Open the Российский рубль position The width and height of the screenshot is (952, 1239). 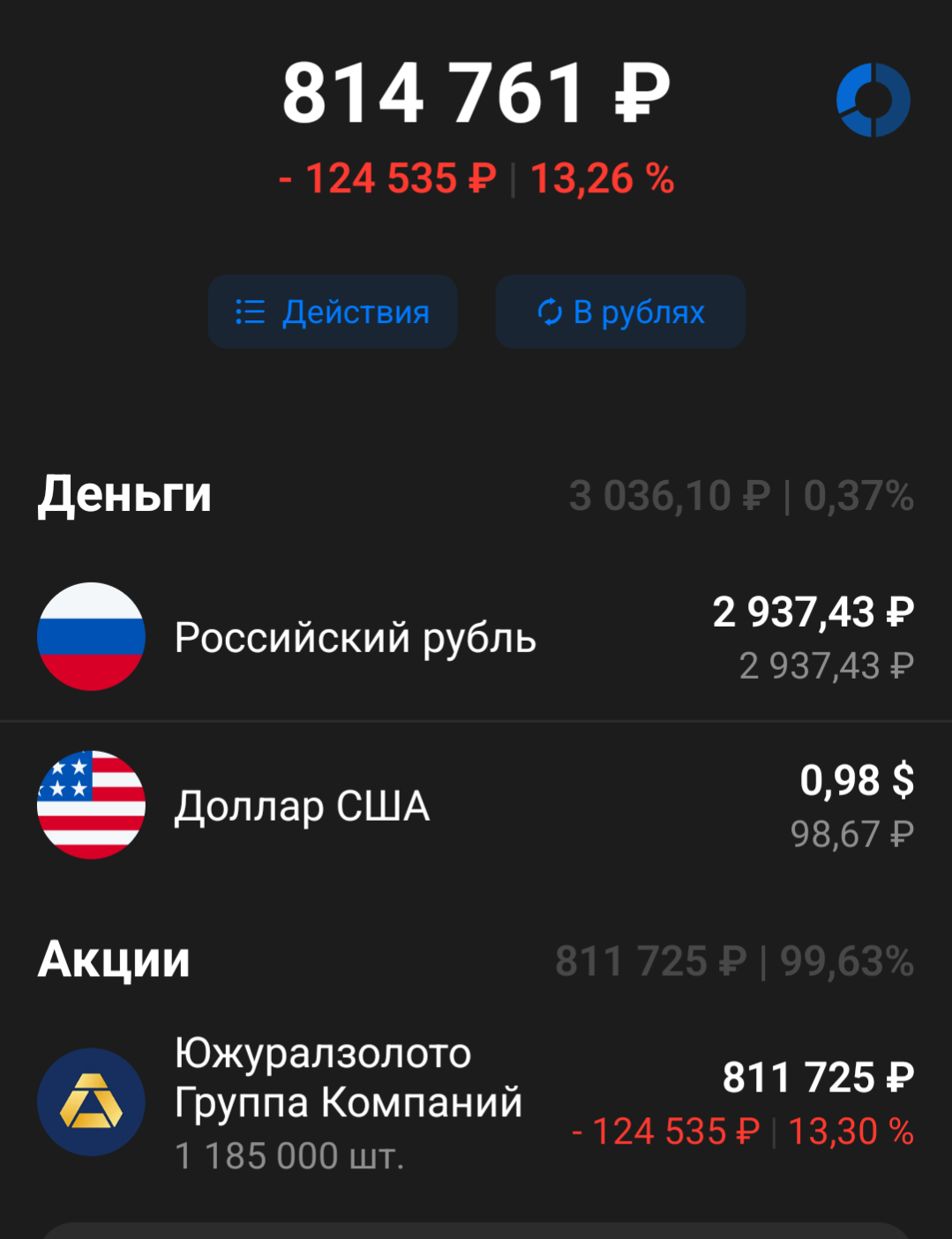tap(476, 637)
